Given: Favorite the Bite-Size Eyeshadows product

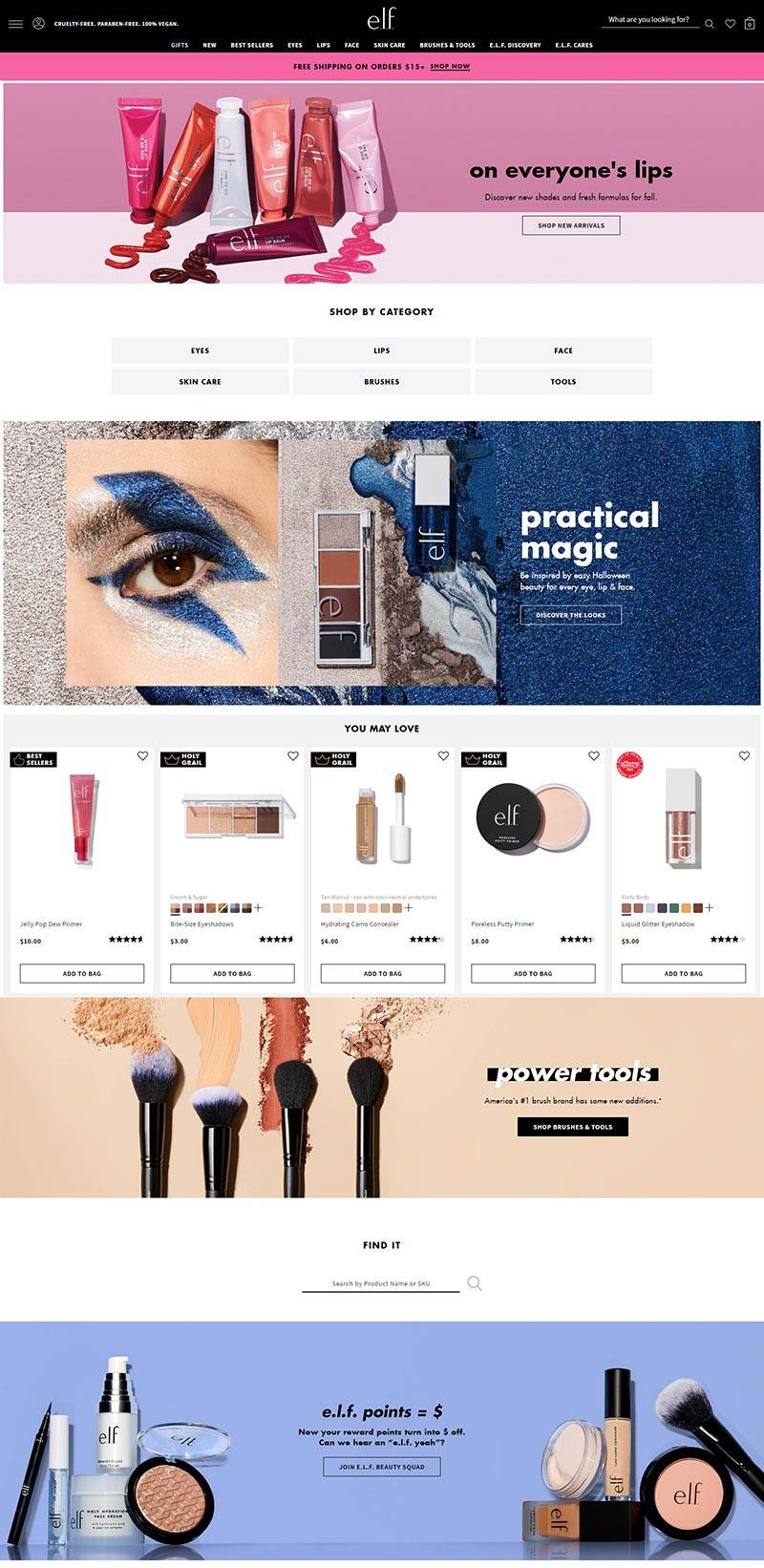Looking at the screenshot, I should (293, 755).
